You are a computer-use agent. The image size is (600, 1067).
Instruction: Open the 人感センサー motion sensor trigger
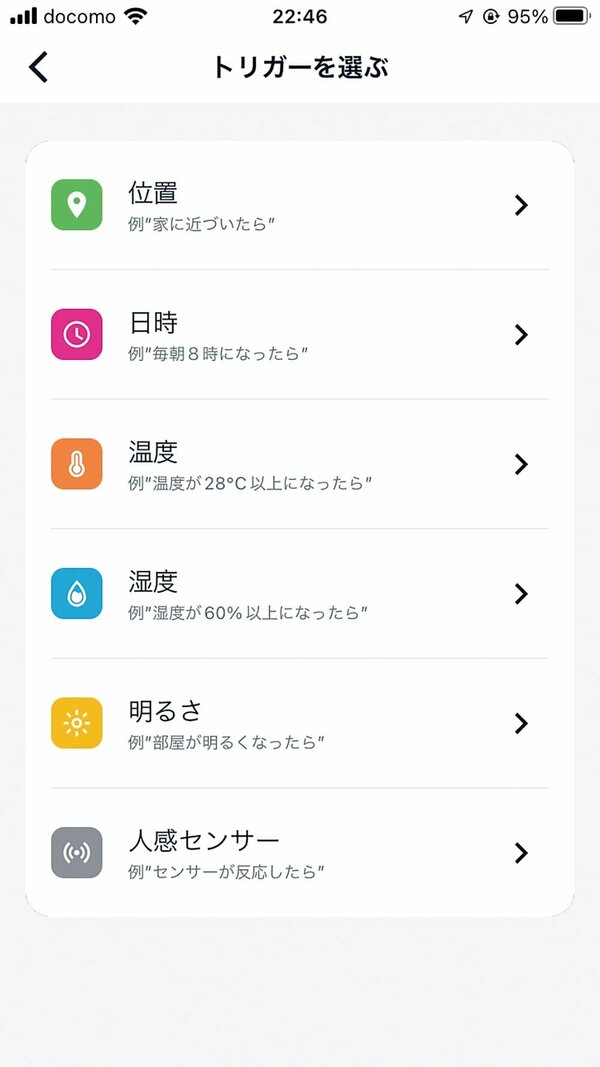(300, 853)
